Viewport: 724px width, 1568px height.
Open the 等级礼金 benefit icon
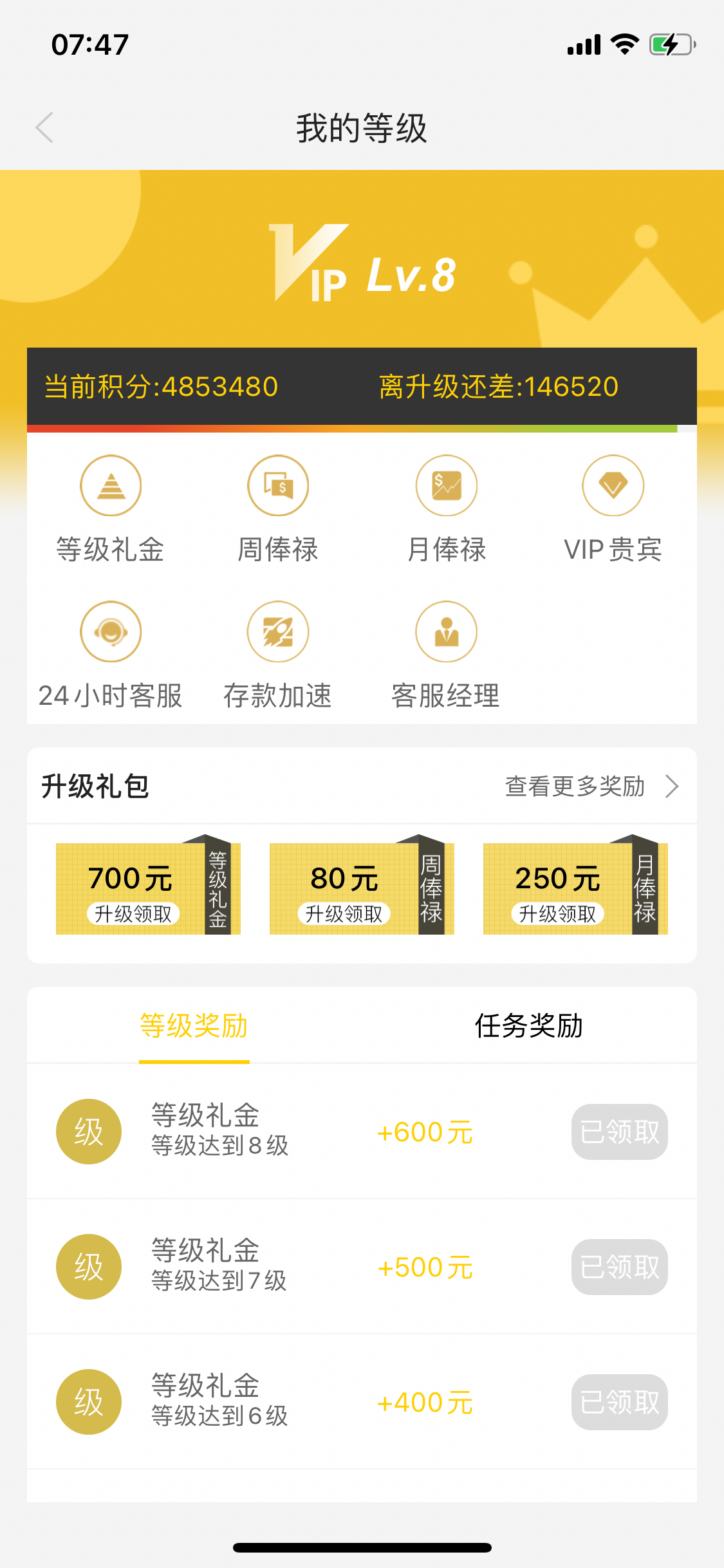click(111, 486)
